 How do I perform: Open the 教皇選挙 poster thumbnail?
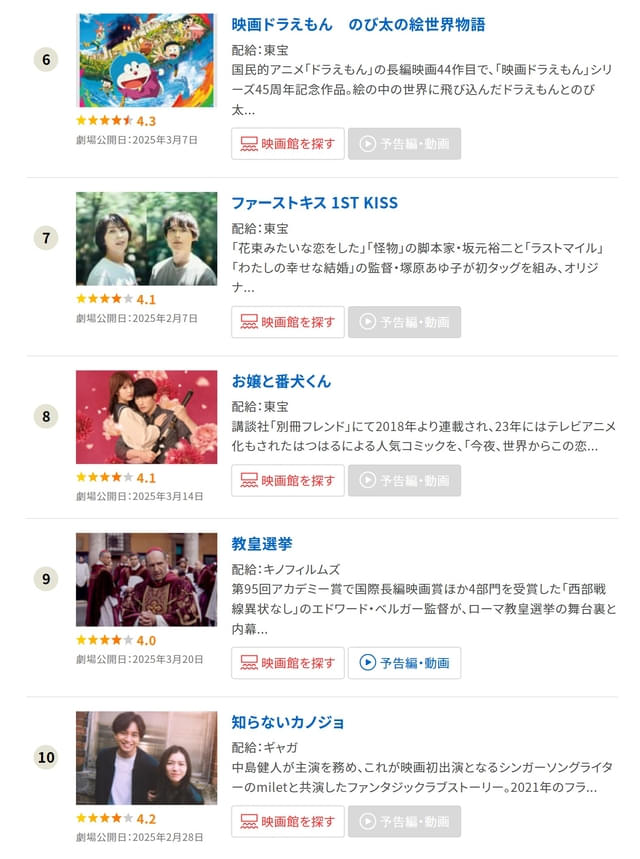click(146, 579)
